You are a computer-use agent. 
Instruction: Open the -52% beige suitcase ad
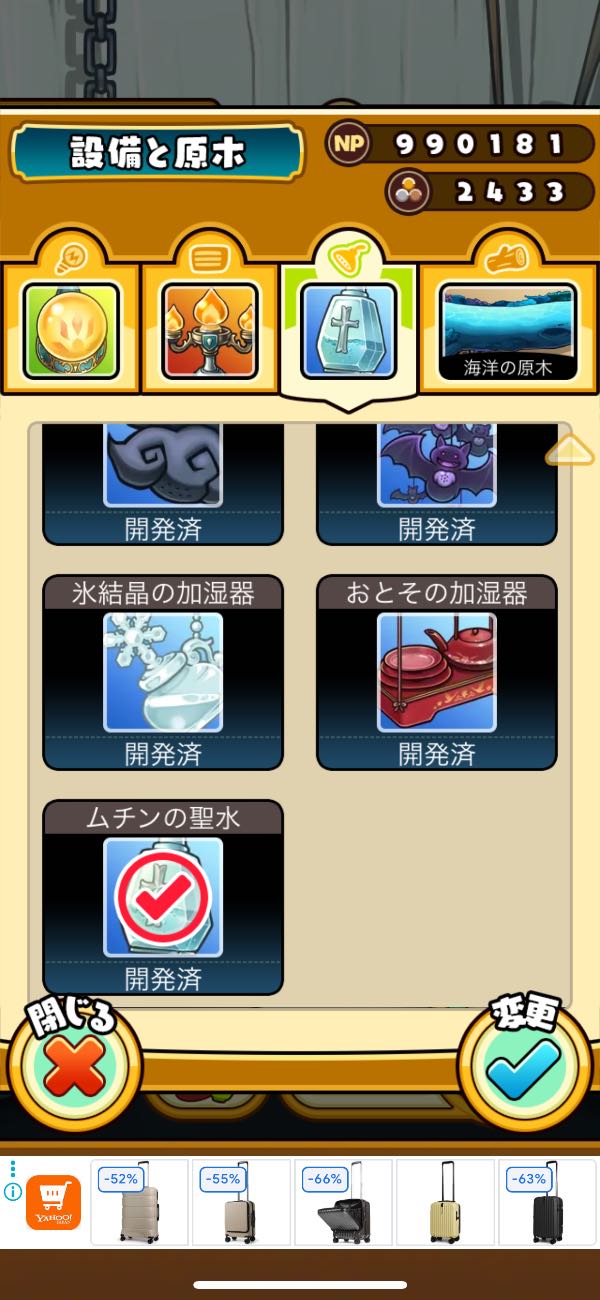140,1202
